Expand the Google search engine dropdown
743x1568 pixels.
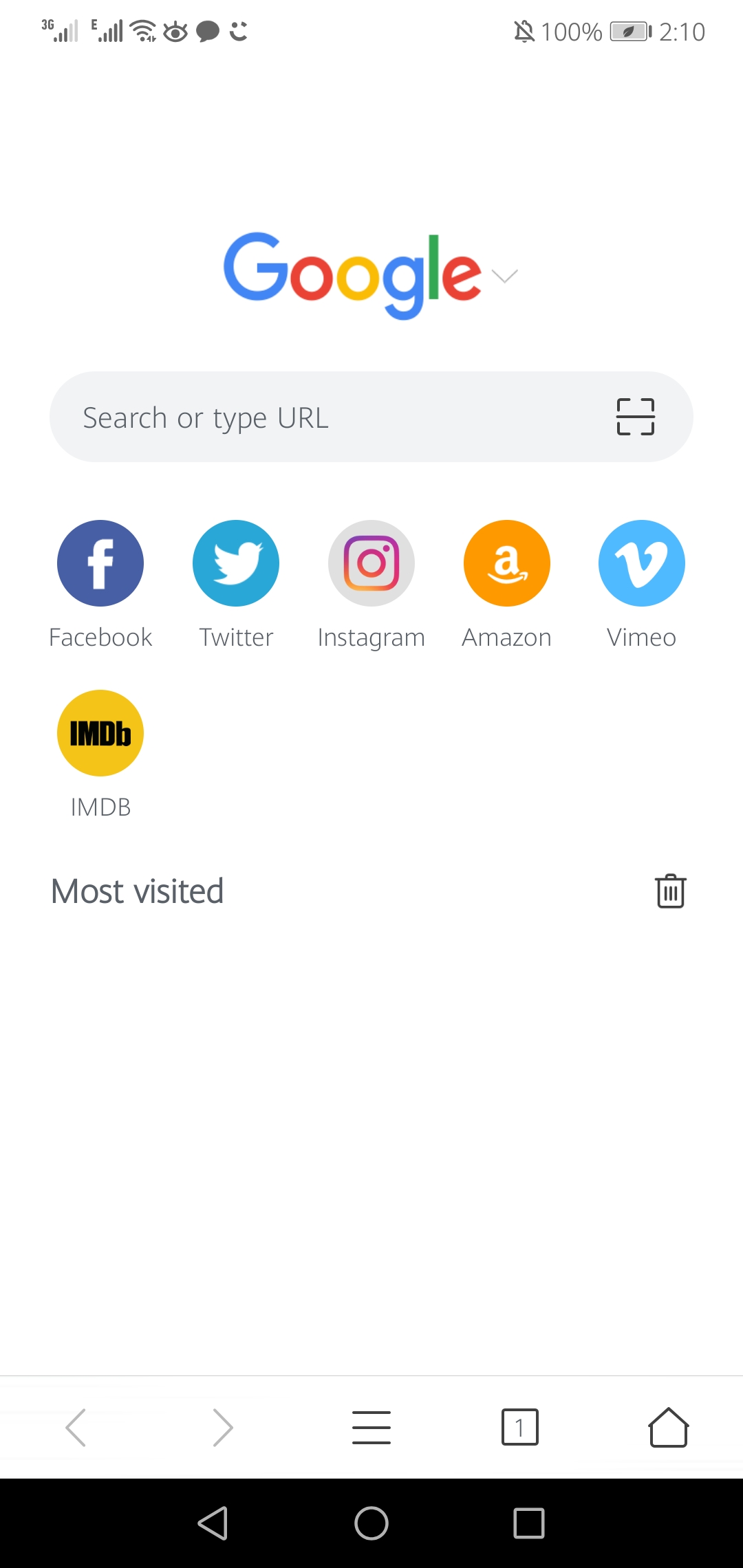pos(505,276)
